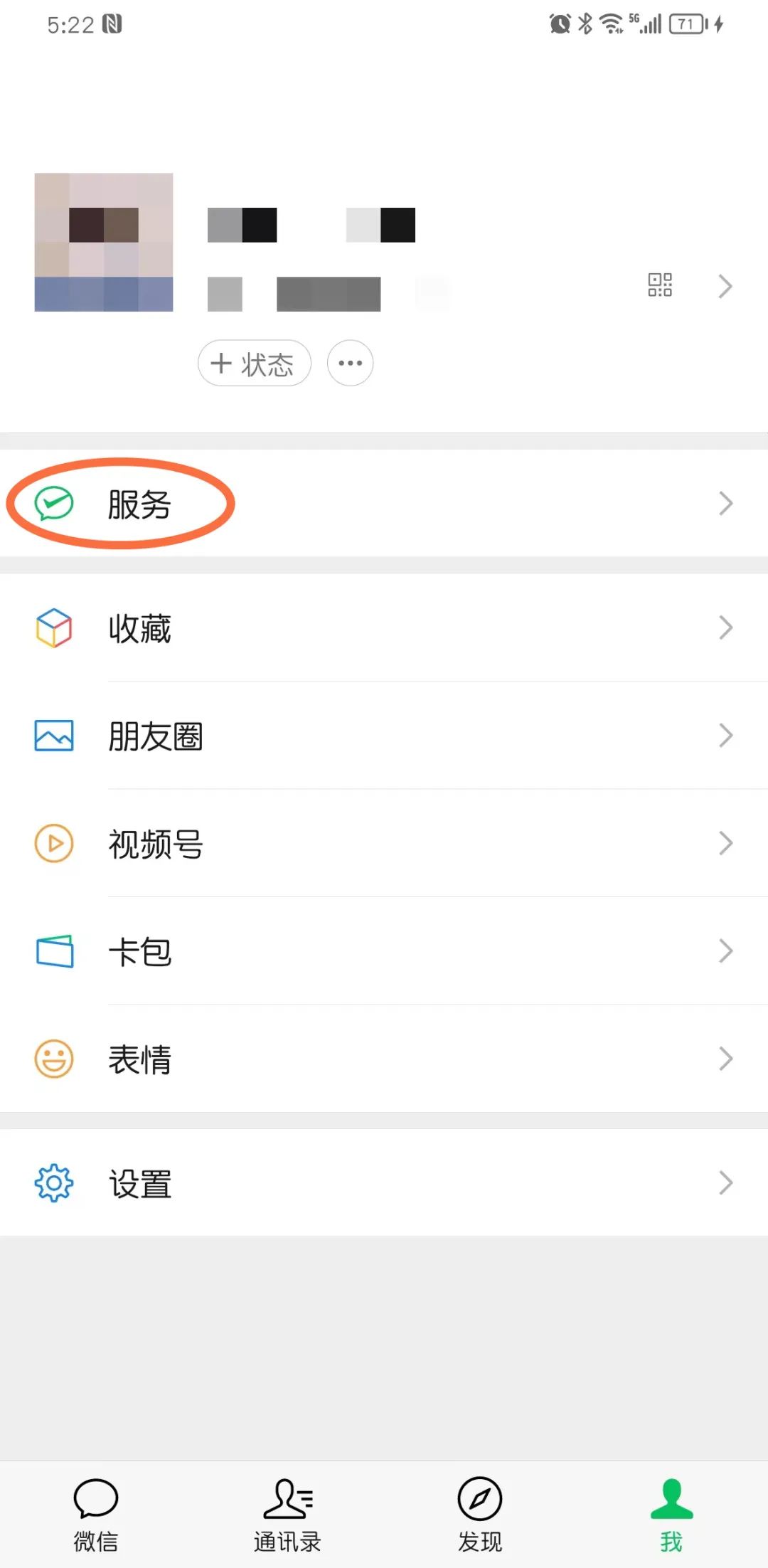Click the 卡包 (Card Package) wallet icon
Screen dimensions: 768x1568
tap(53, 951)
